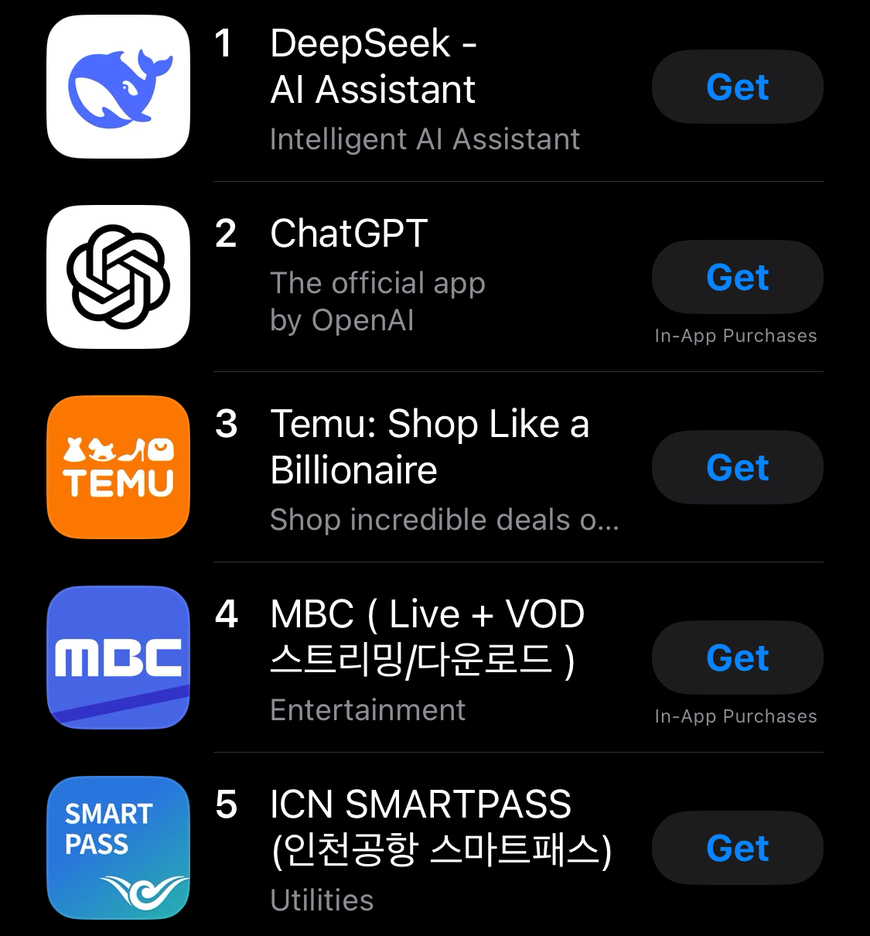Image resolution: width=870 pixels, height=936 pixels.
Task: Tap Get next to ChatGPT
Action: pyautogui.click(x=737, y=277)
